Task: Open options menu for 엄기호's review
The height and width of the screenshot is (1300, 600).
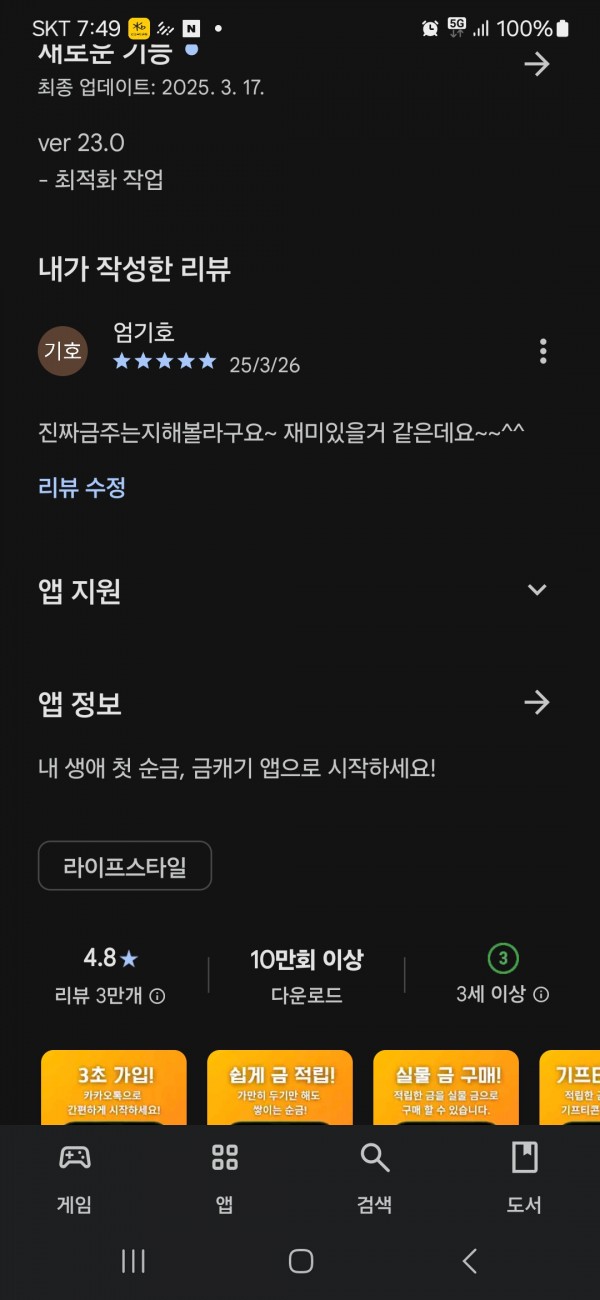Action: pos(543,351)
